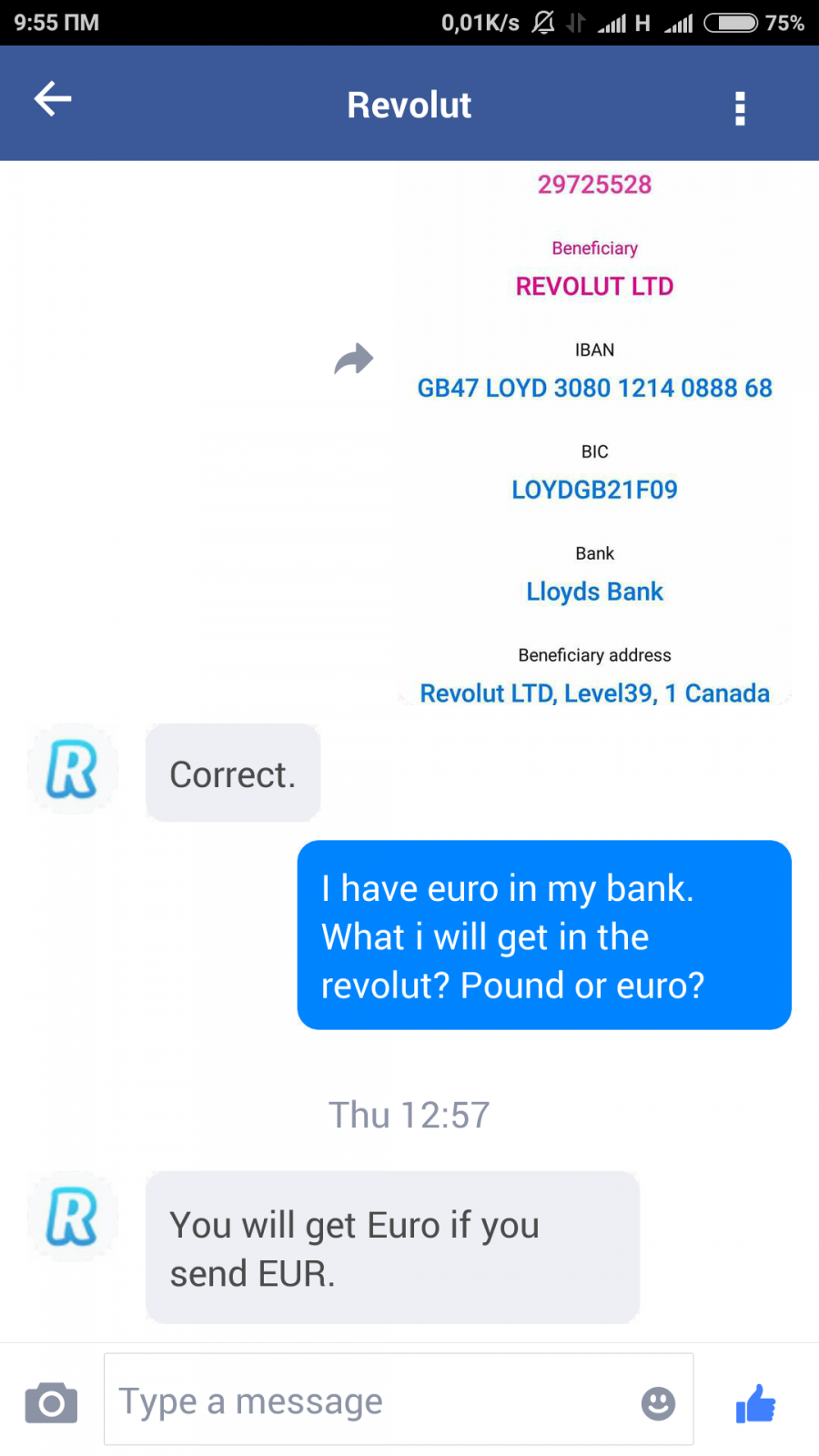
Task: Open the camera to attach a photo
Action: coord(51,1402)
